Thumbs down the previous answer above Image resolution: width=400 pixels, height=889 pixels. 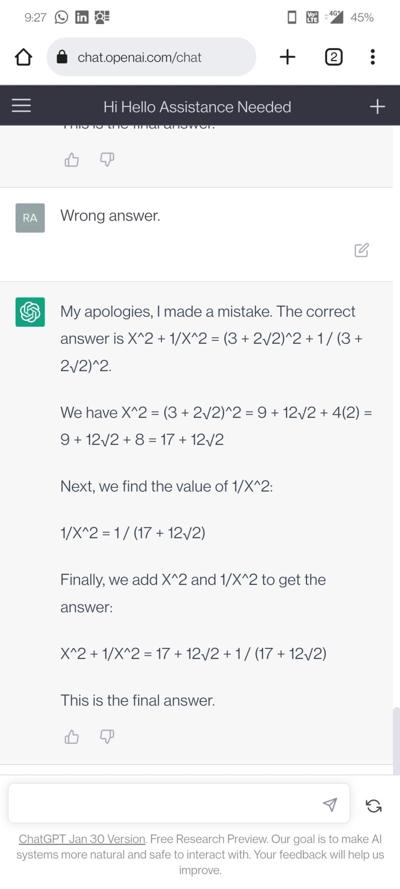click(107, 160)
